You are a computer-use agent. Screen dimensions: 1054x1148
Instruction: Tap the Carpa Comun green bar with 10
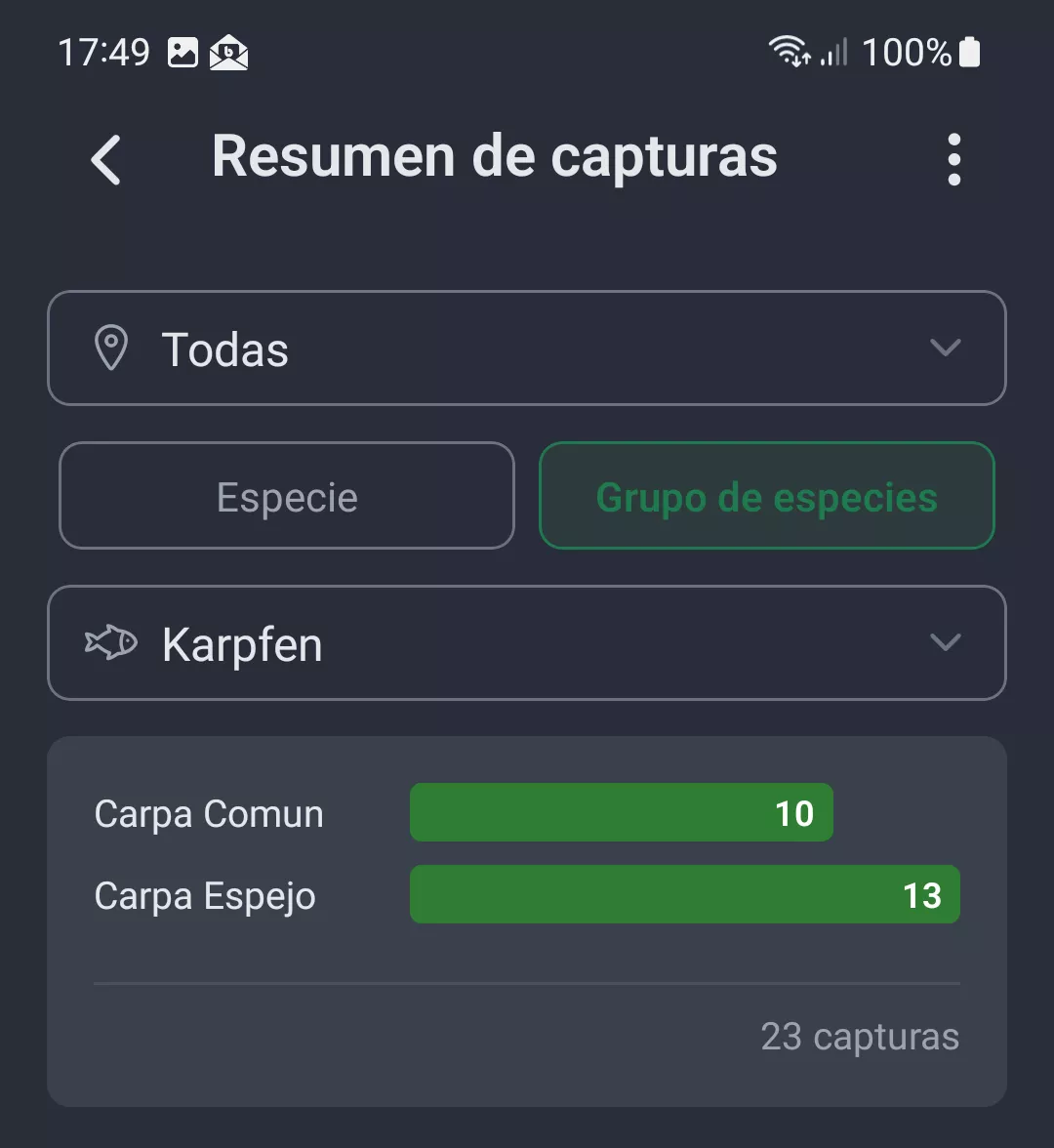click(x=621, y=811)
